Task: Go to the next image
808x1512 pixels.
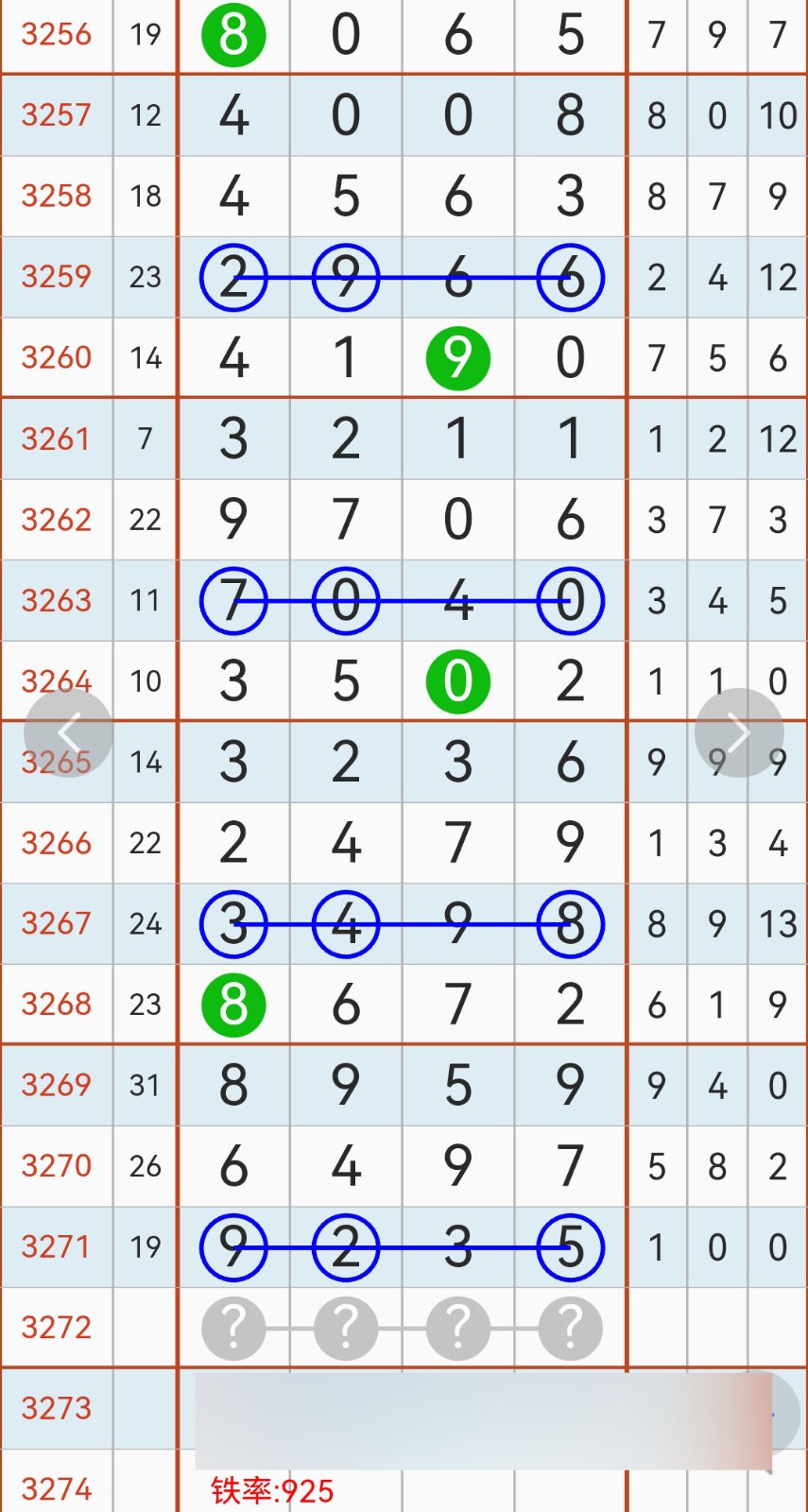Action: [739, 732]
